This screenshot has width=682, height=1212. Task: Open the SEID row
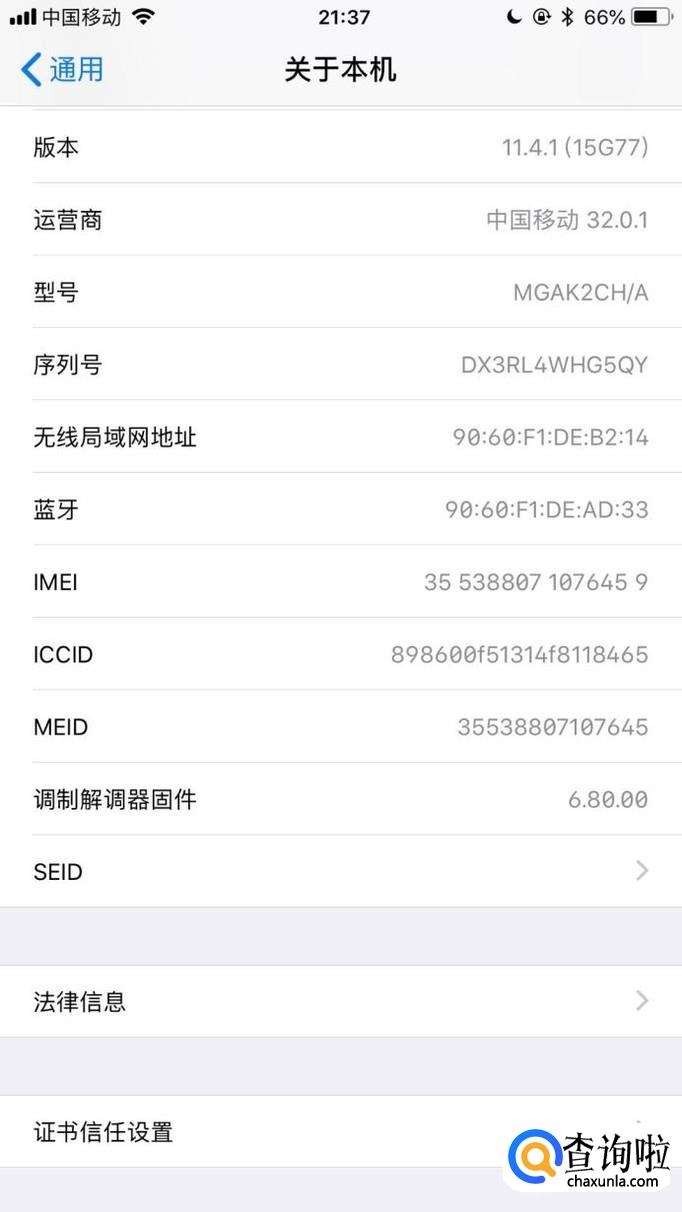click(x=340, y=871)
